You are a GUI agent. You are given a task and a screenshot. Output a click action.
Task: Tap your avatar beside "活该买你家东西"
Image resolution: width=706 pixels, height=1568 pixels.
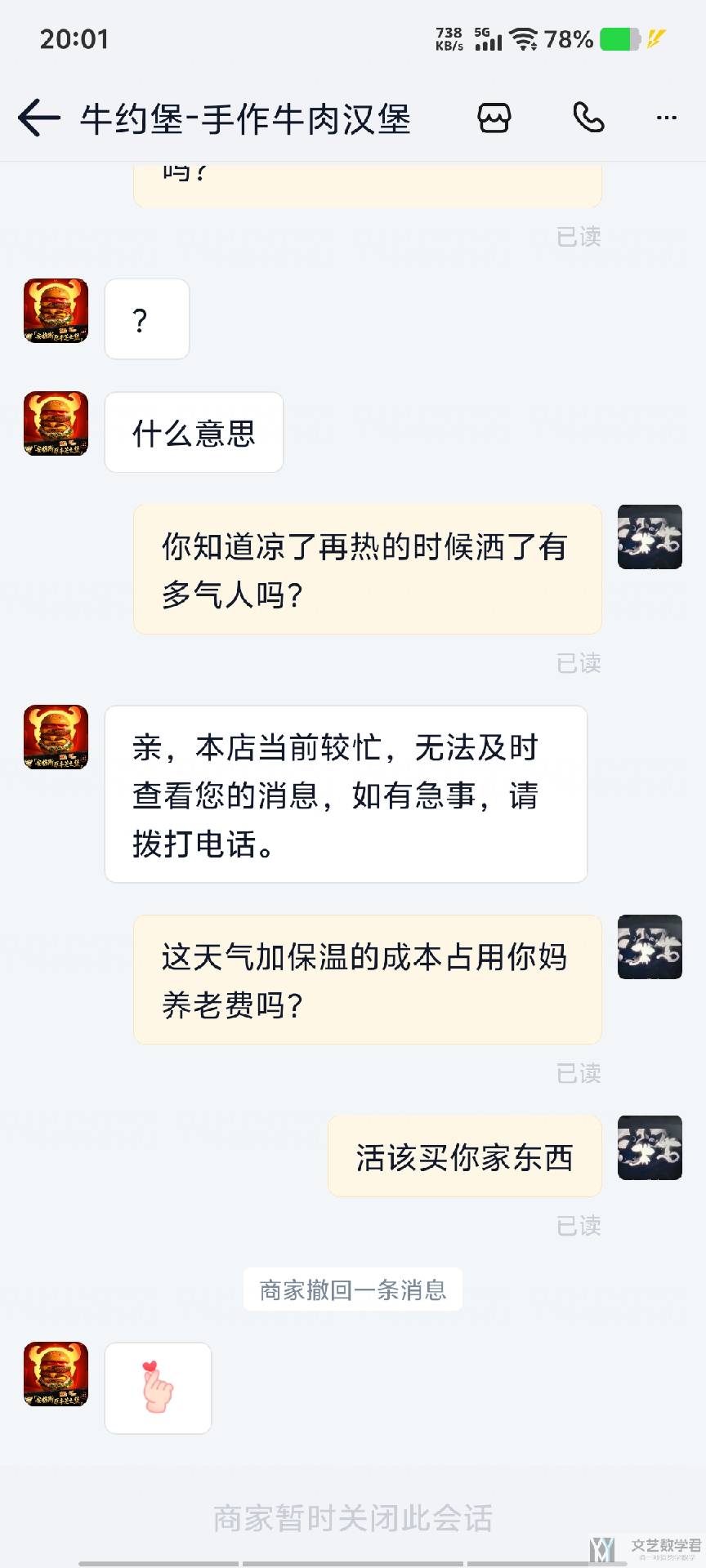pyautogui.click(x=650, y=1147)
